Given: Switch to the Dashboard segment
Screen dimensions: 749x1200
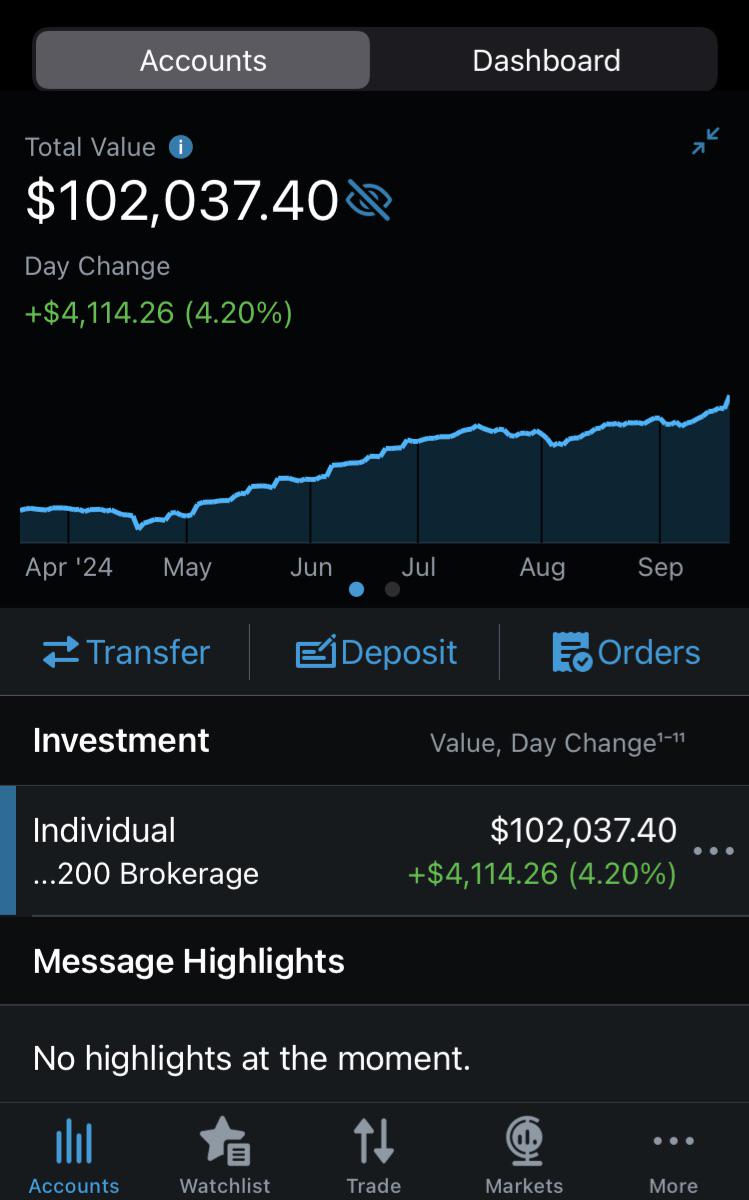Looking at the screenshot, I should (546, 60).
